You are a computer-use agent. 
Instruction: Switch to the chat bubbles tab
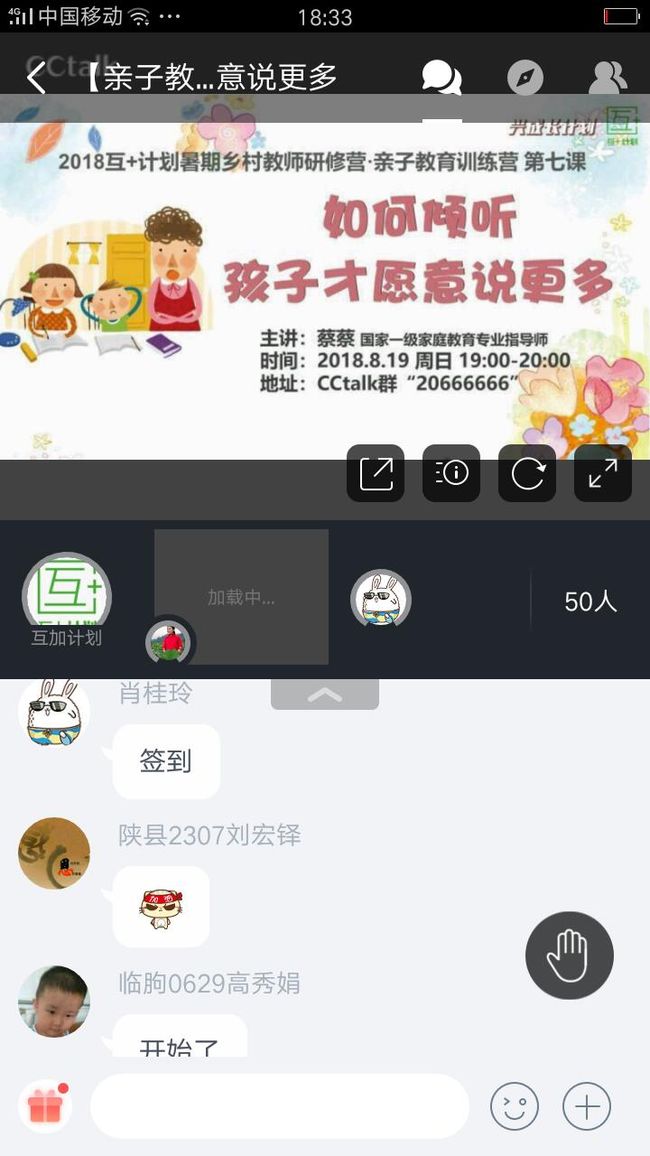click(441, 77)
